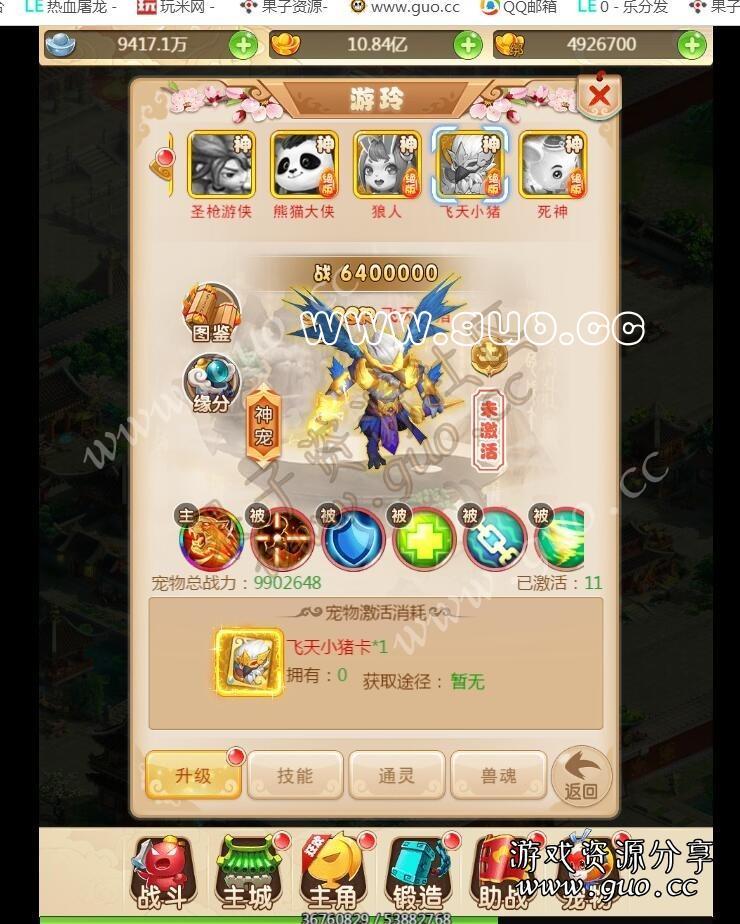The width and height of the screenshot is (740, 924).
Task: View the tiger main skill icon
Action: tap(211, 540)
